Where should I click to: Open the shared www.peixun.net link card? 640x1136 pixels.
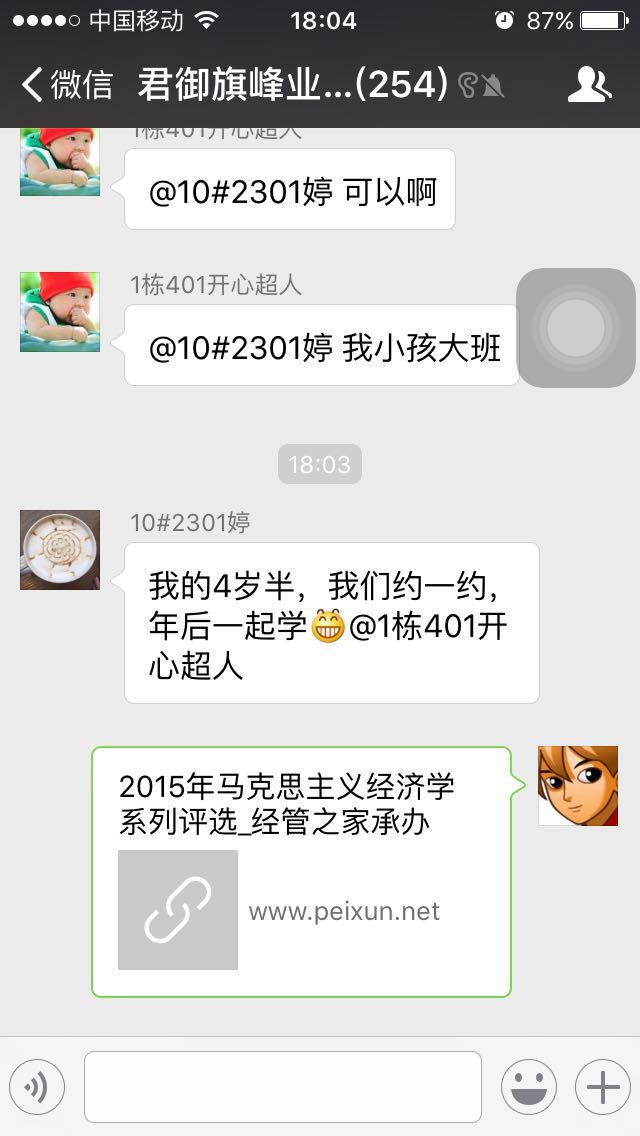point(301,872)
